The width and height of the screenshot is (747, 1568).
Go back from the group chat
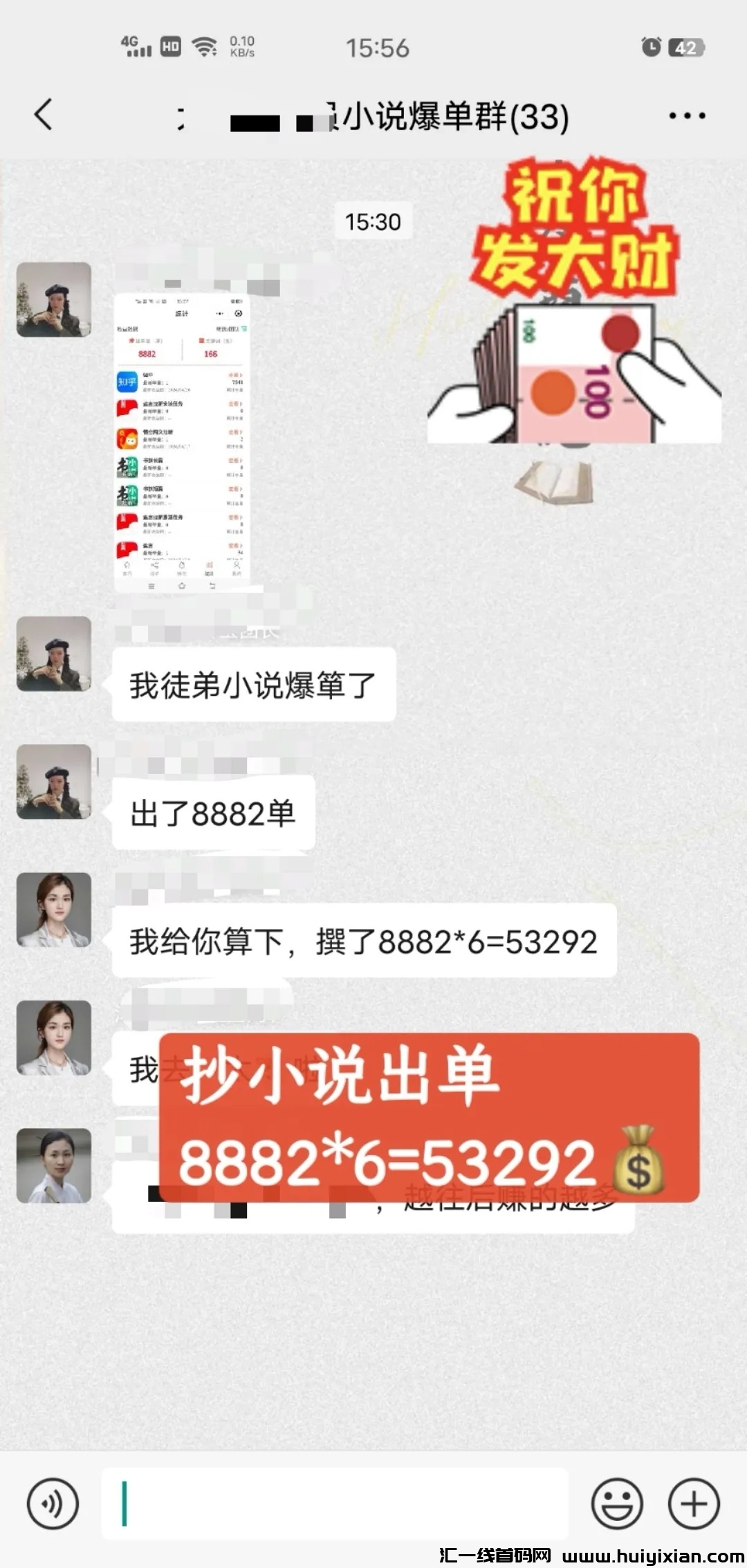coord(44,114)
